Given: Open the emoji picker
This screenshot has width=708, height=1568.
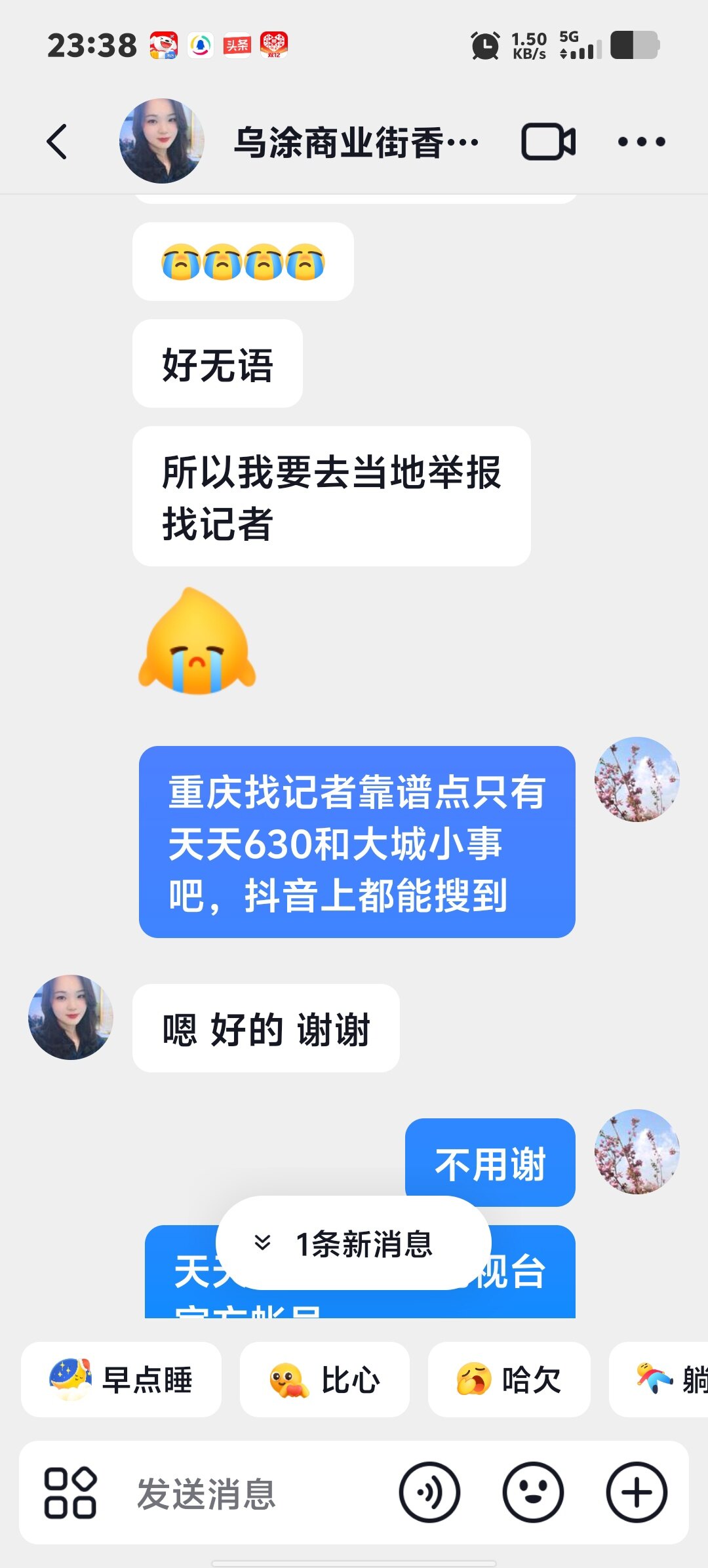Looking at the screenshot, I should tap(532, 1493).
